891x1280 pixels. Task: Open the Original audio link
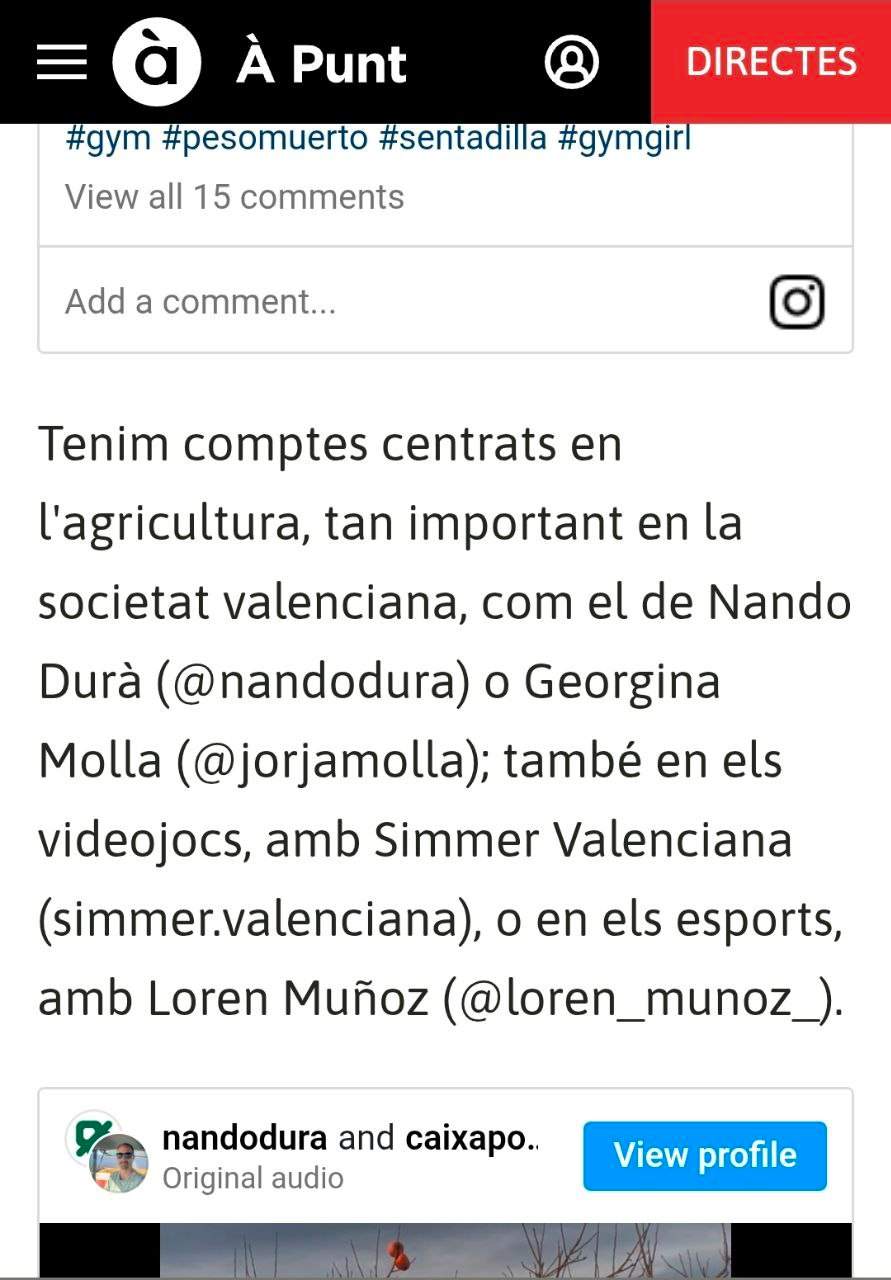[x=252, y=1178]
